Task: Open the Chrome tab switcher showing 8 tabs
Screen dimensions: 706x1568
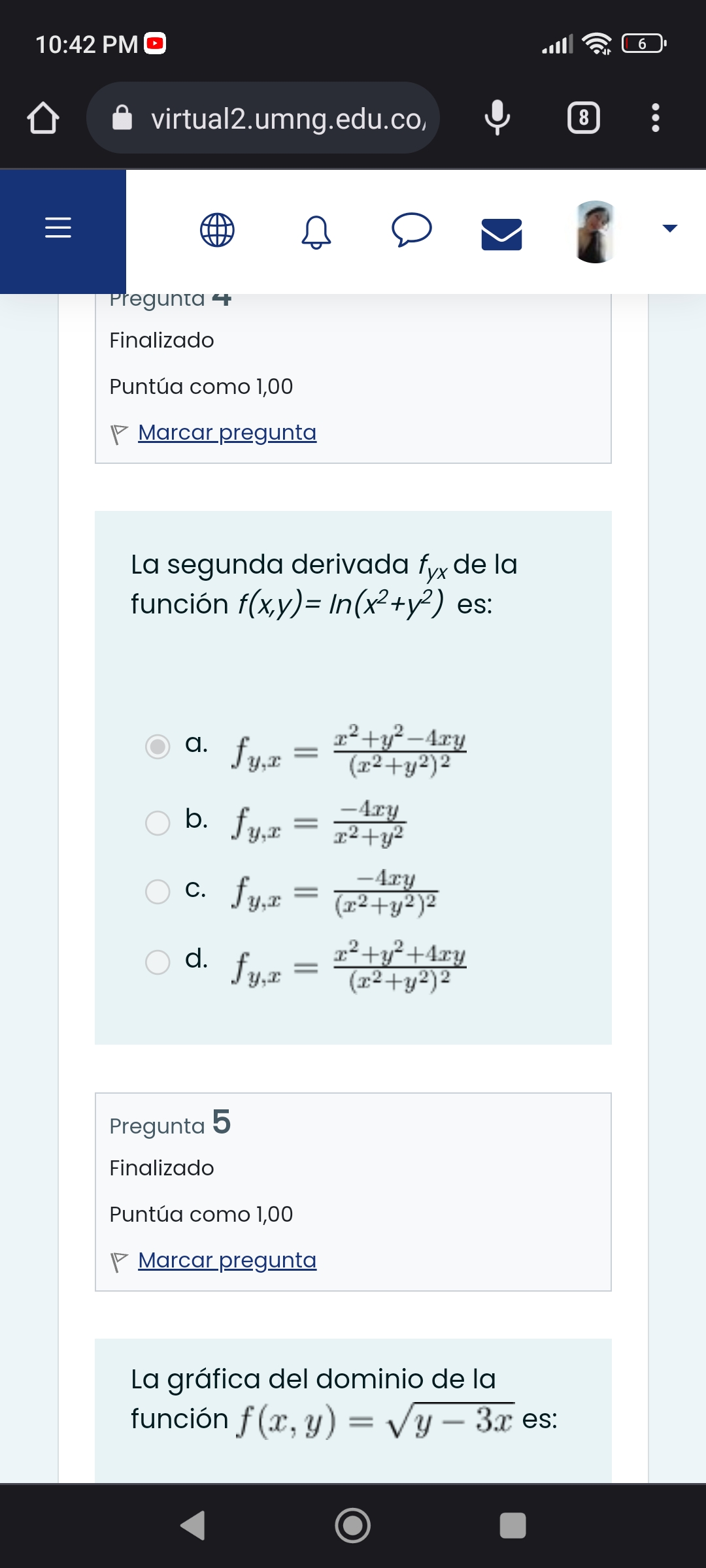Action: 584,118
